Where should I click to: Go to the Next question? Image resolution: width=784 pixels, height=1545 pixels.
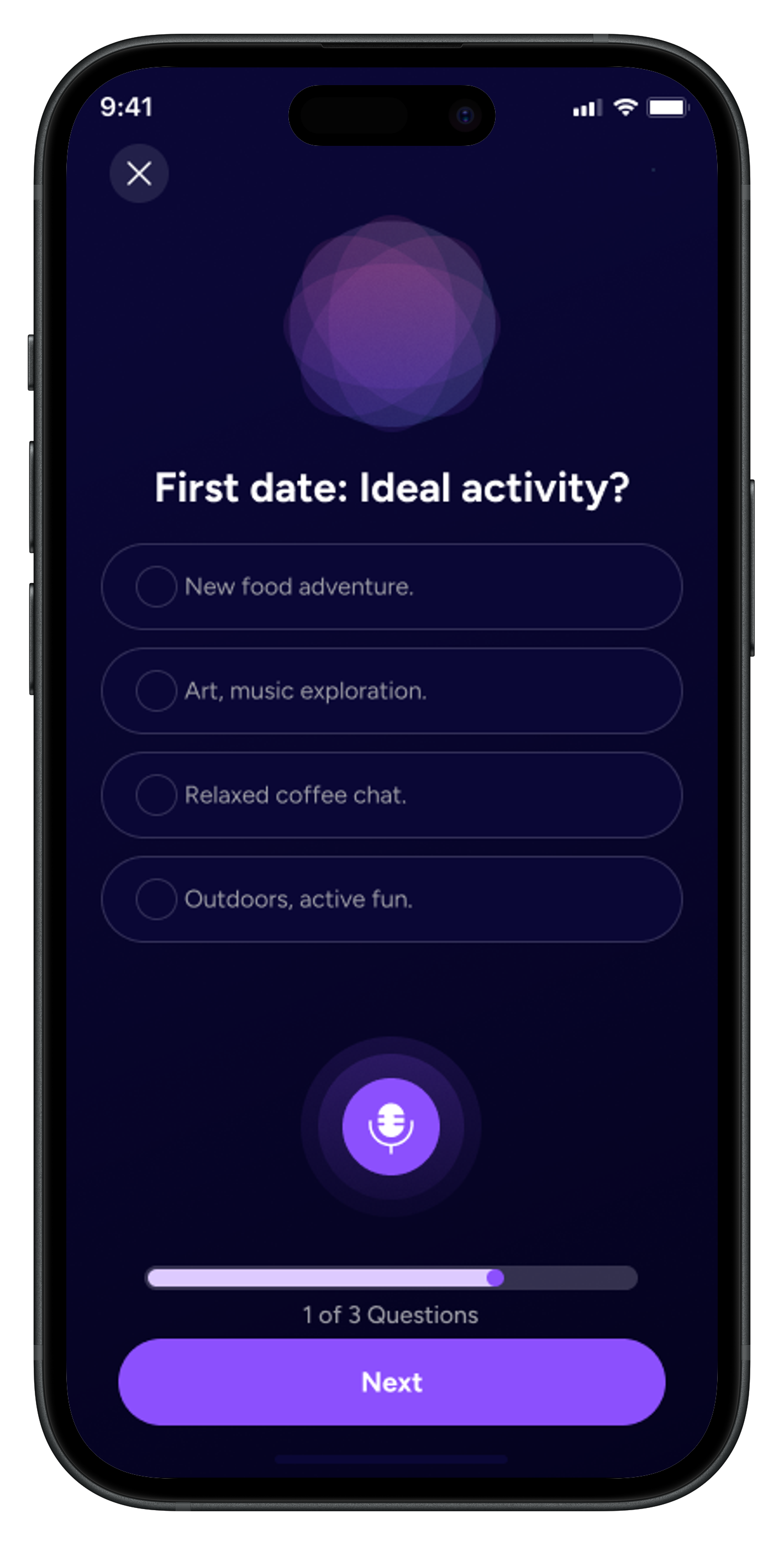[392, 1382]
